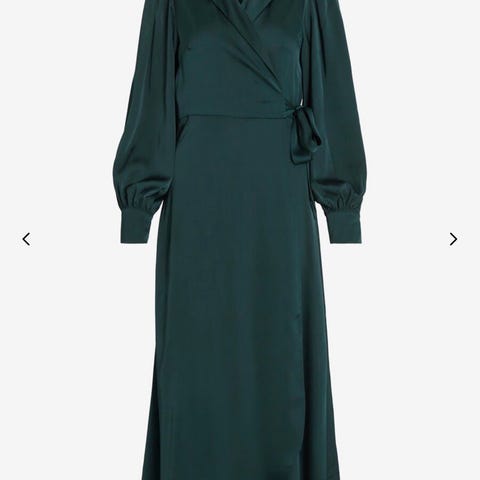Go to the previous product photo
Viewport: 480px width, 480px height.
(26, 239)
